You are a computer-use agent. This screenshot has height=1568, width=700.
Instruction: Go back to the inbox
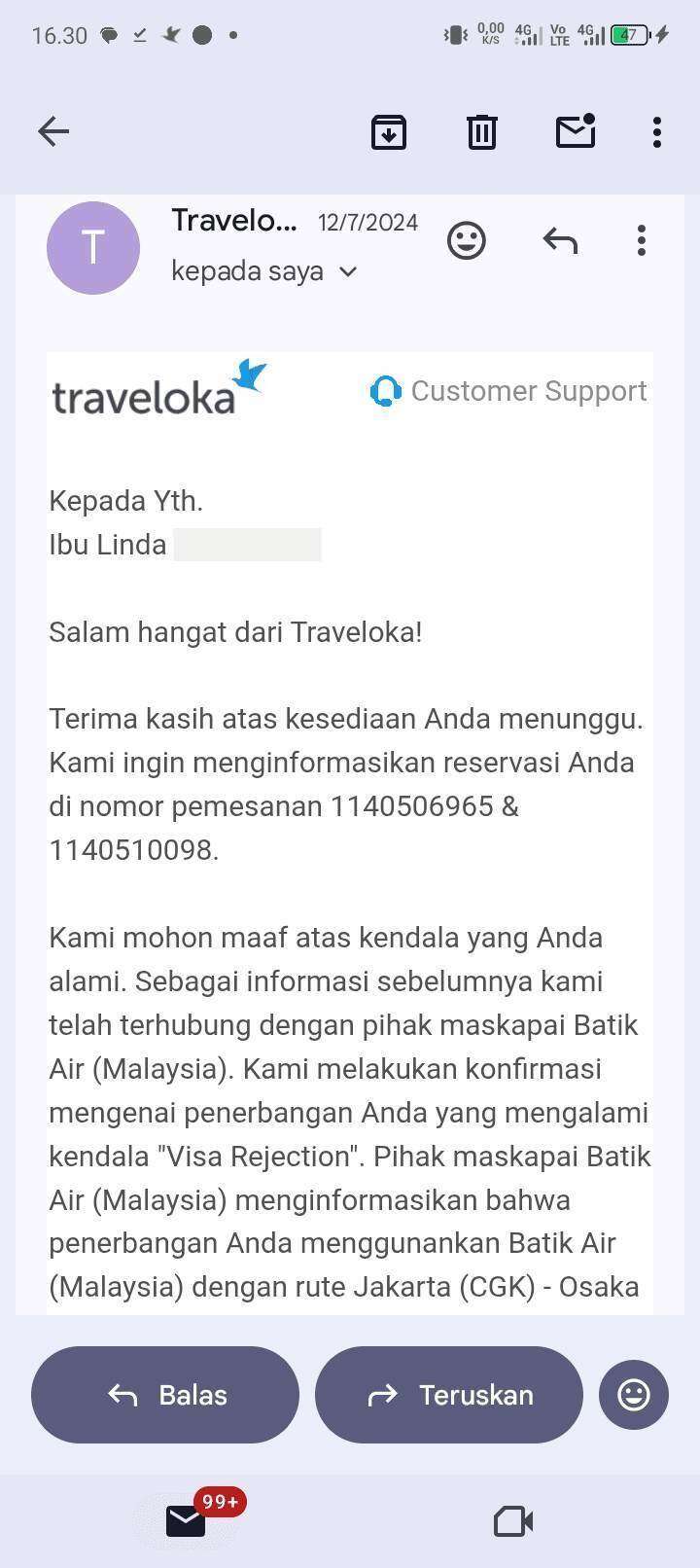click(53, 131)
